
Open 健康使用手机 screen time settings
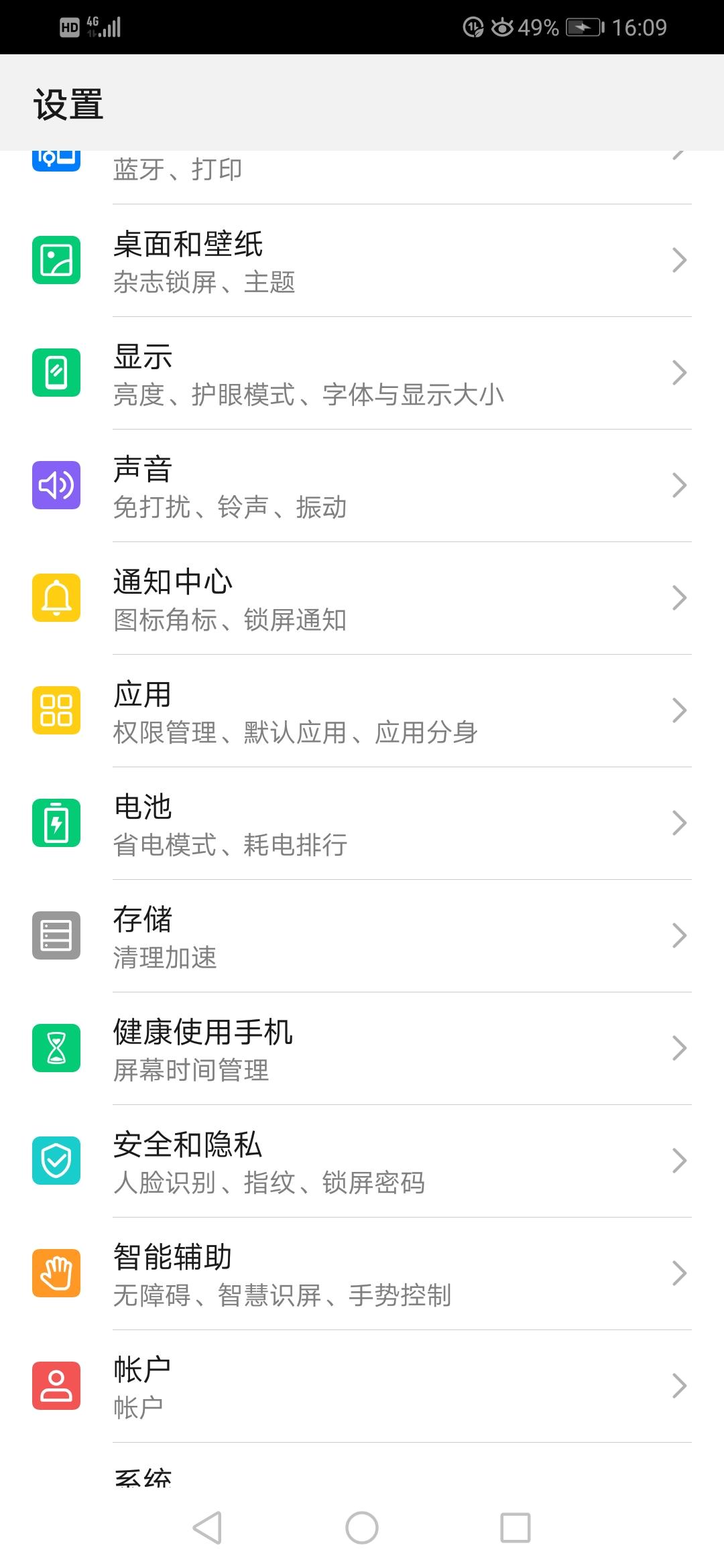362,1049
